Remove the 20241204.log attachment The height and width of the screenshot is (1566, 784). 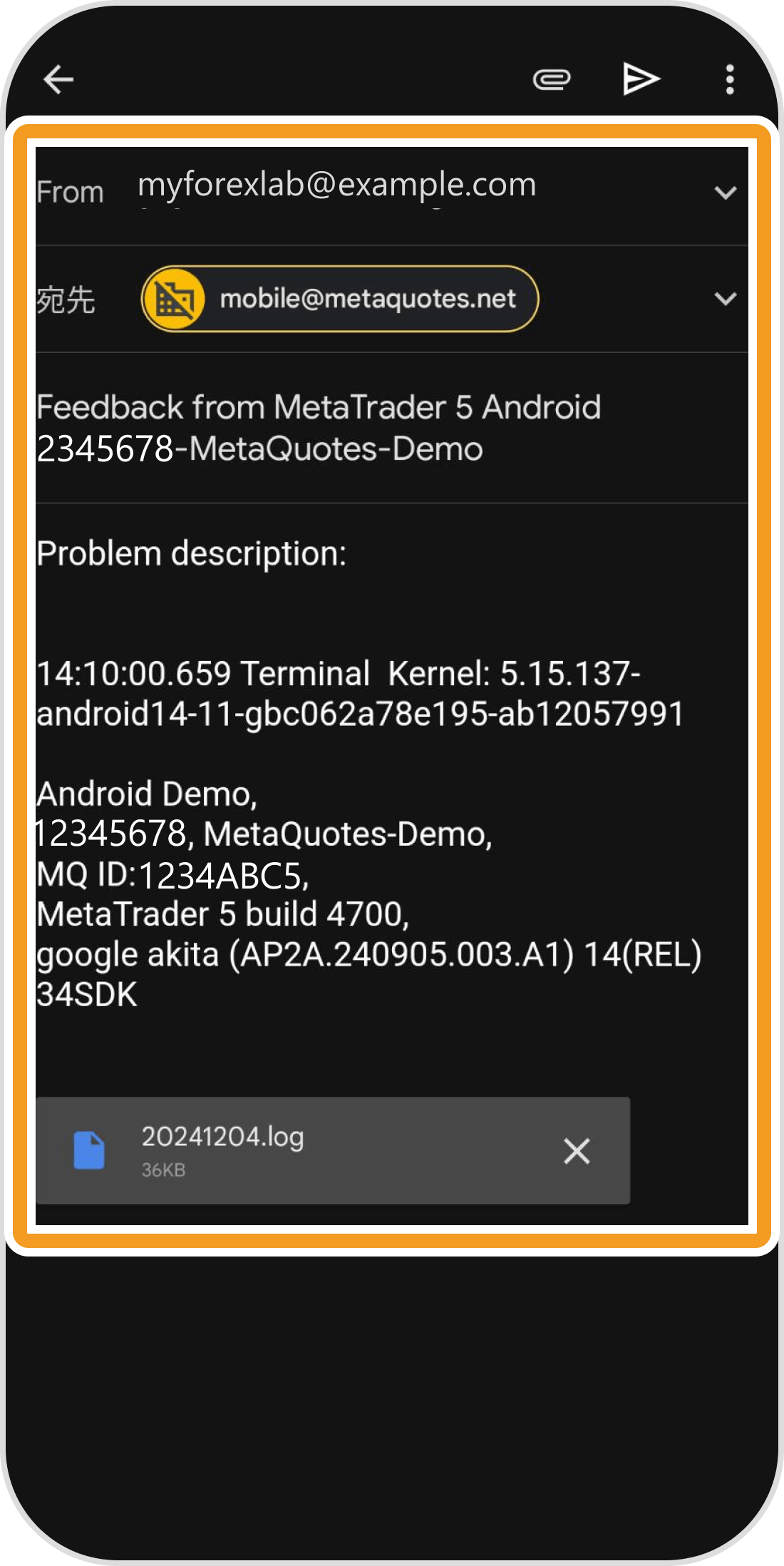click(577, 1151)
